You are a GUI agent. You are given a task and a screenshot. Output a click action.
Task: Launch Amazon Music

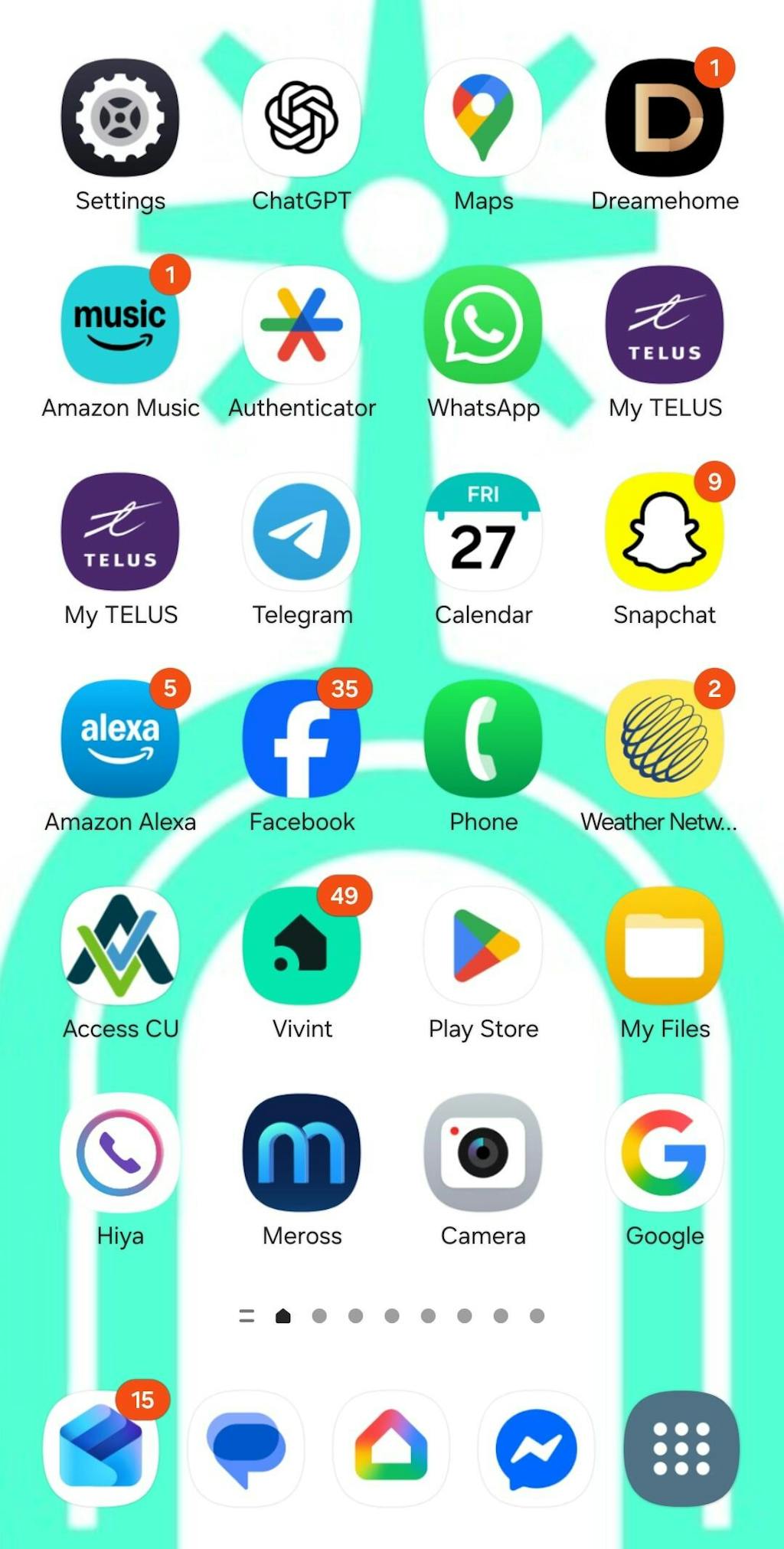tap(120, 325)
